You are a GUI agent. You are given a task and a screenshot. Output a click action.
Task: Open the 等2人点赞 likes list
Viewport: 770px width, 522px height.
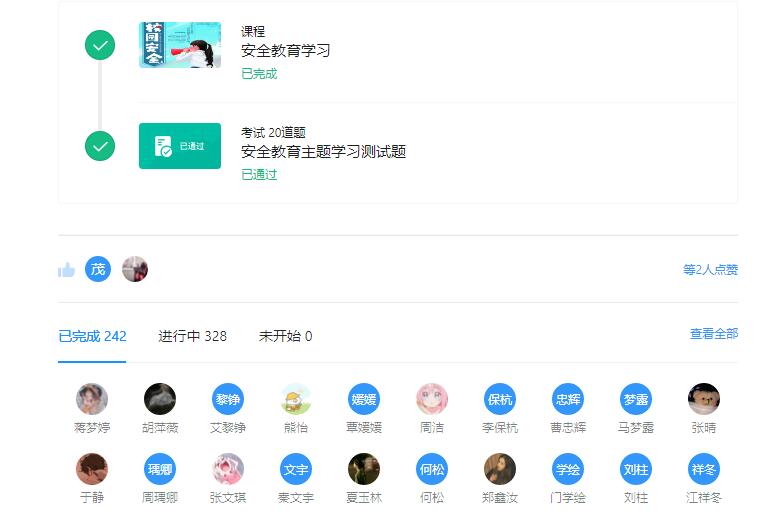(x=710, y=270)
